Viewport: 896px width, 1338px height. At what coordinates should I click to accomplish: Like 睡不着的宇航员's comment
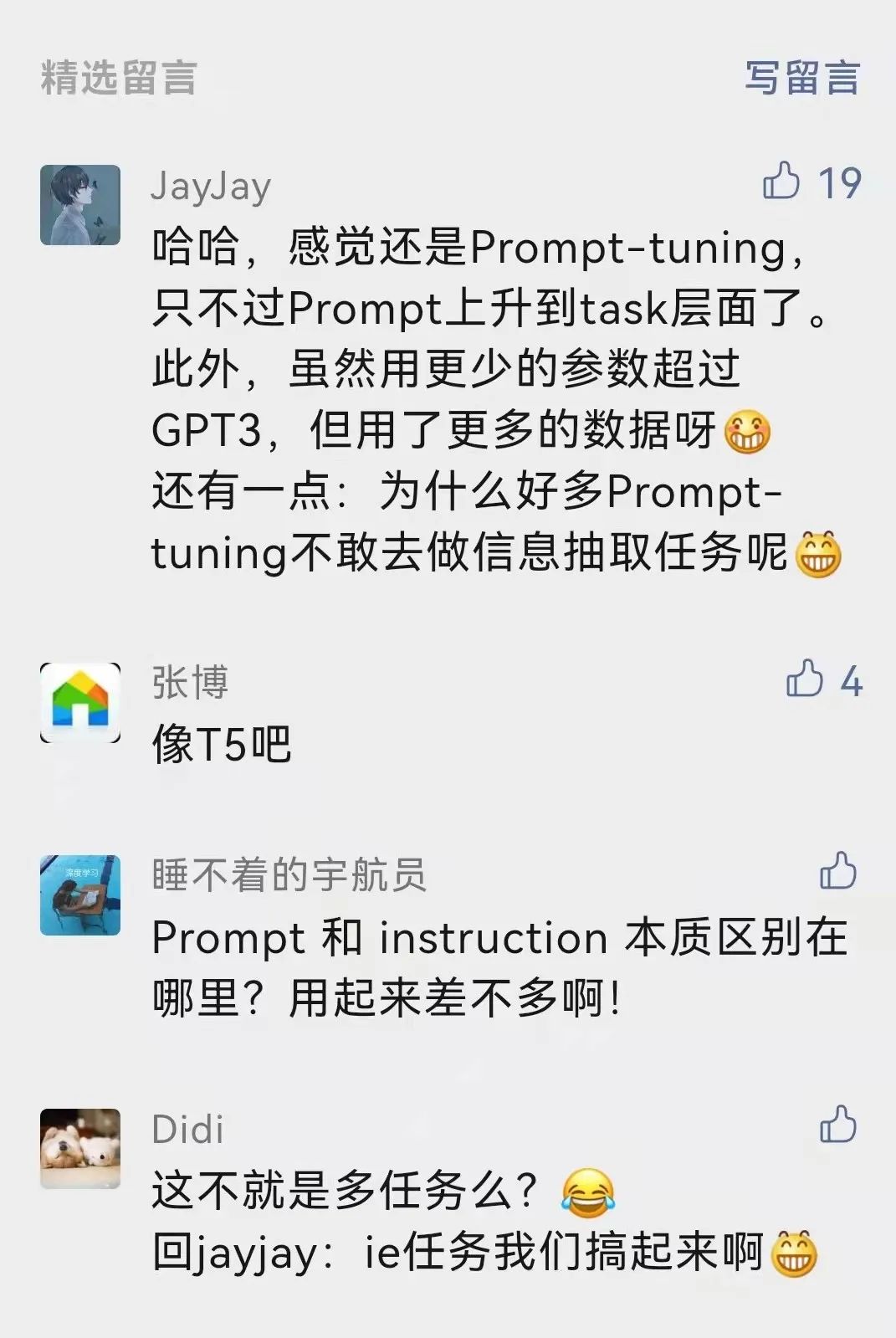(x=837, y=871)
